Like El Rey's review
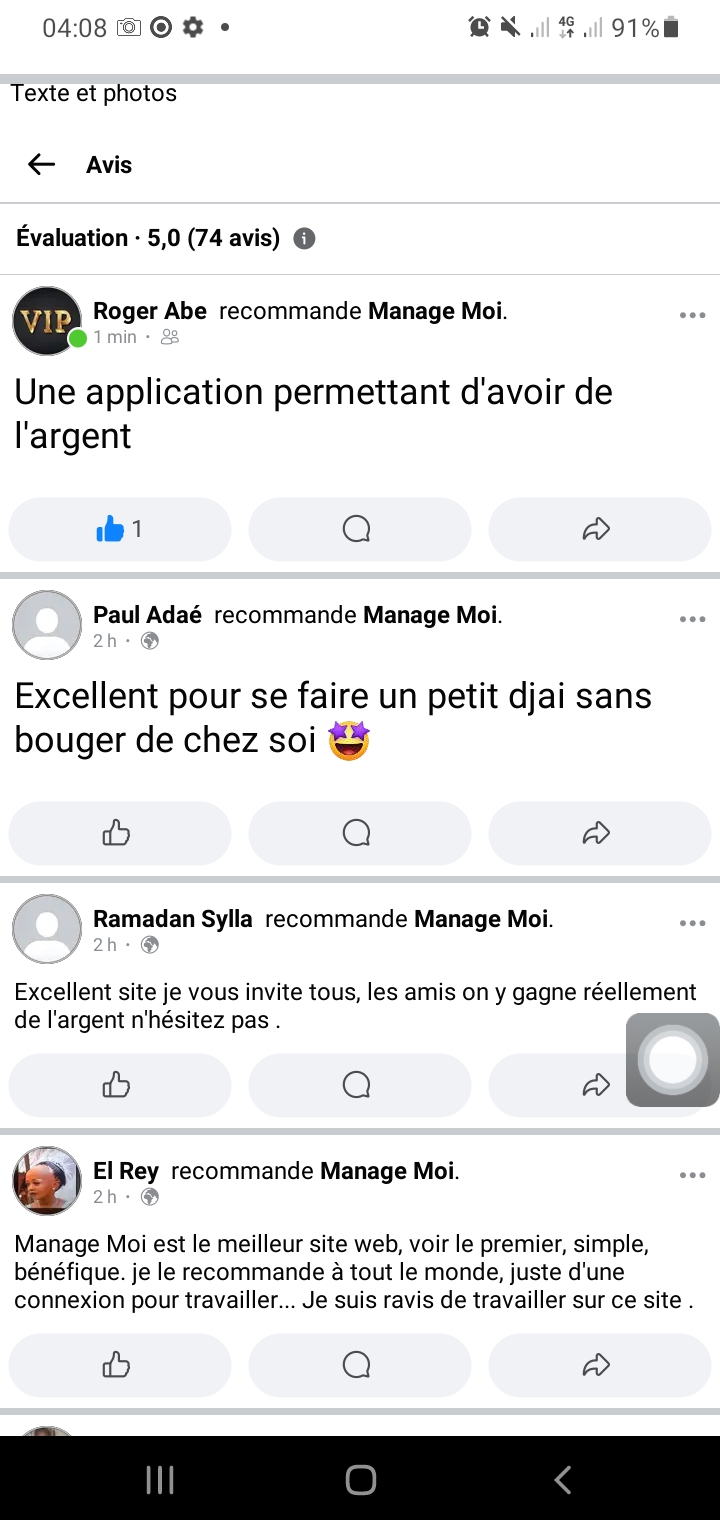 (119, 1365)
